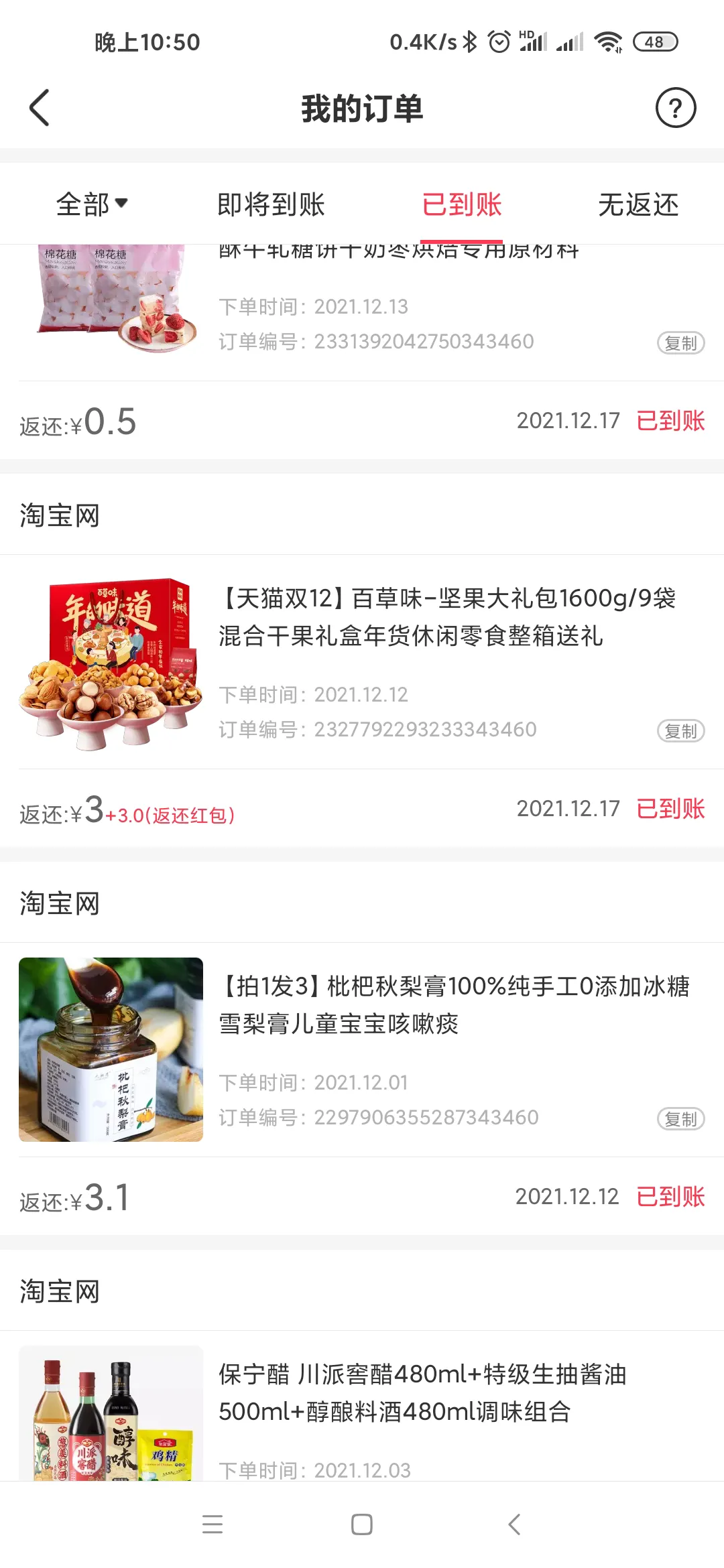Go back from 我的订单 page
724x1568 pixels.
pyautogui.click(x=40, y=108)
